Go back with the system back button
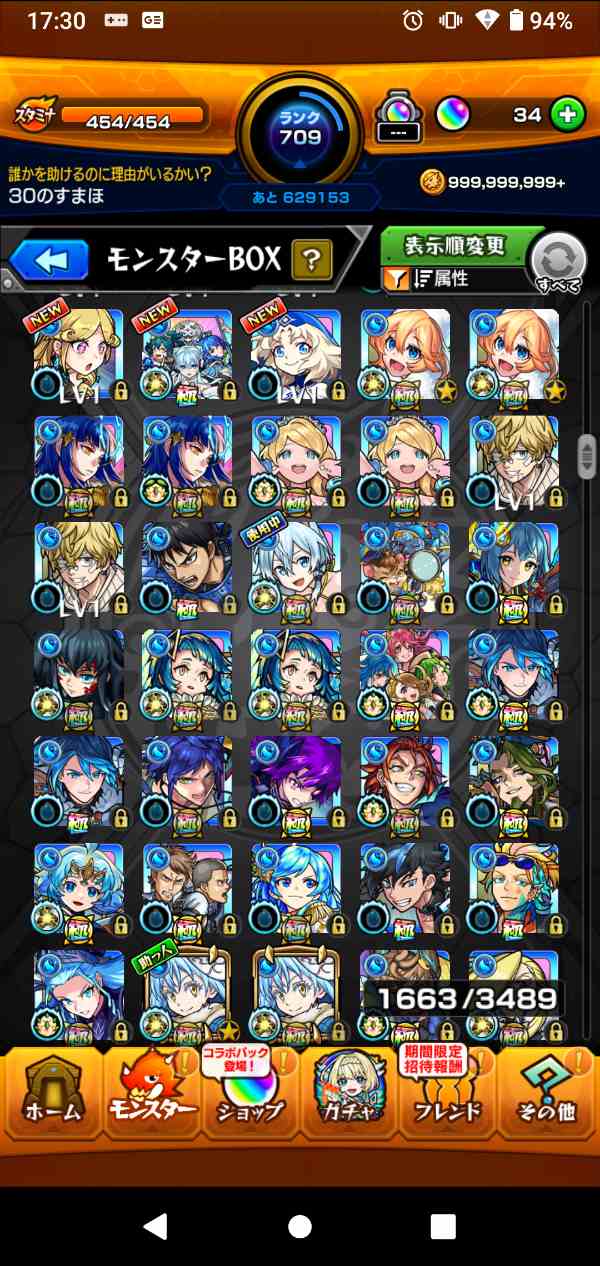 154,1227
